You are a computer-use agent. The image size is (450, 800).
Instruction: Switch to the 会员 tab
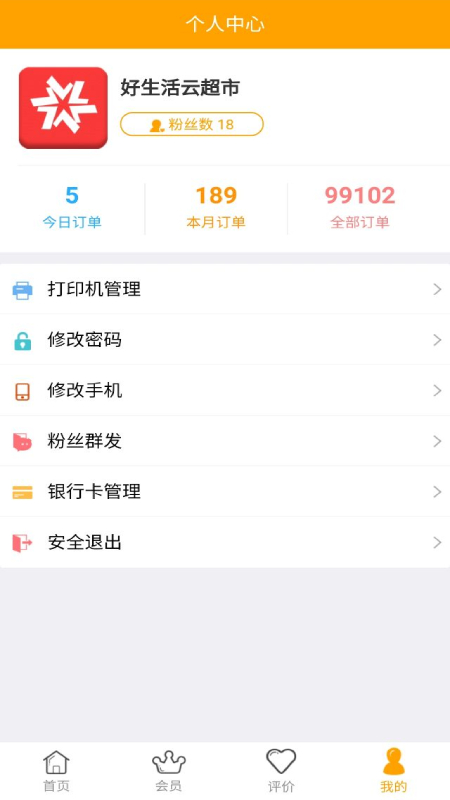[169, 771]
